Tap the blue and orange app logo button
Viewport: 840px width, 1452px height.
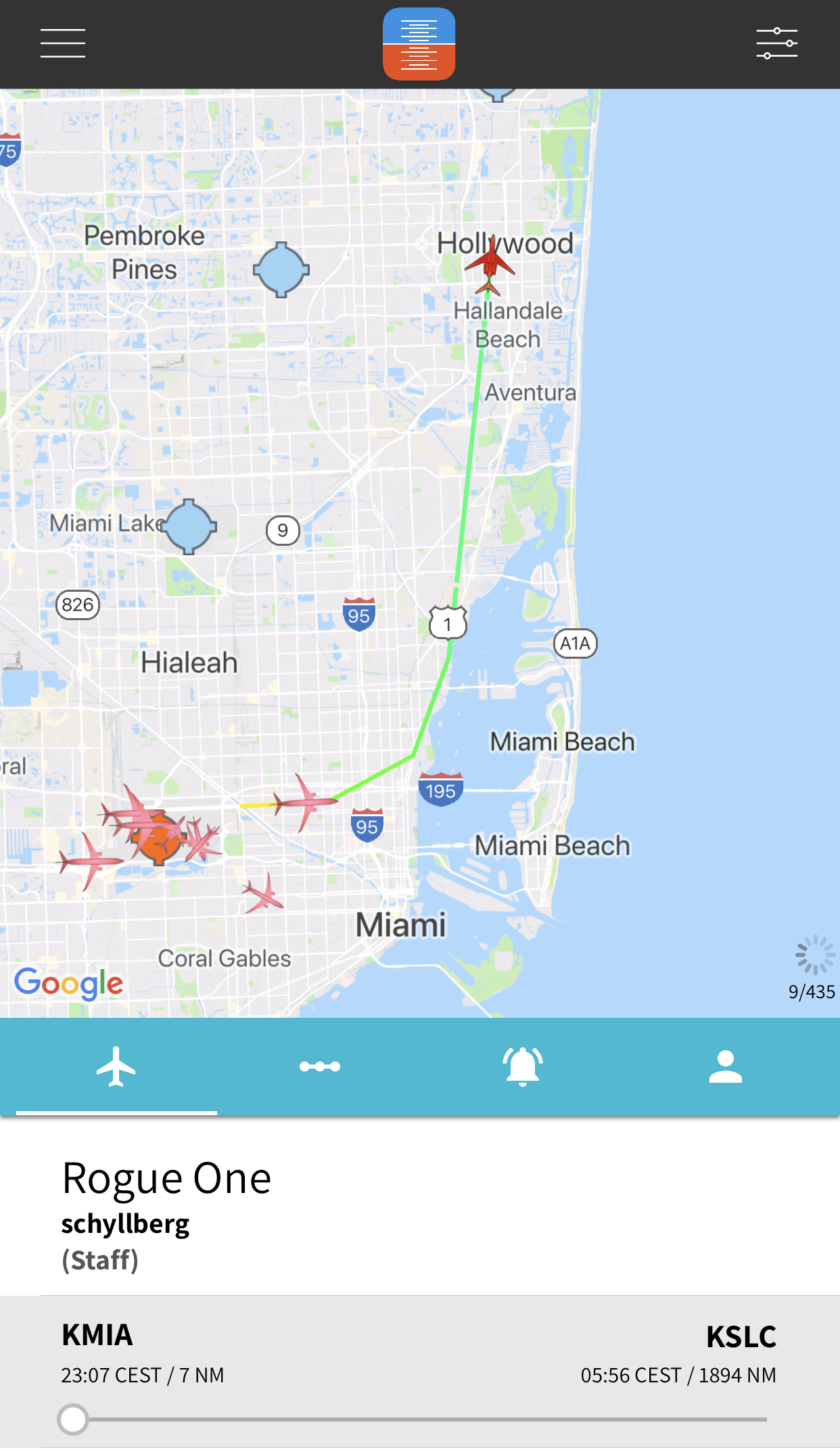pyautogui.click(x=419, y=44)
